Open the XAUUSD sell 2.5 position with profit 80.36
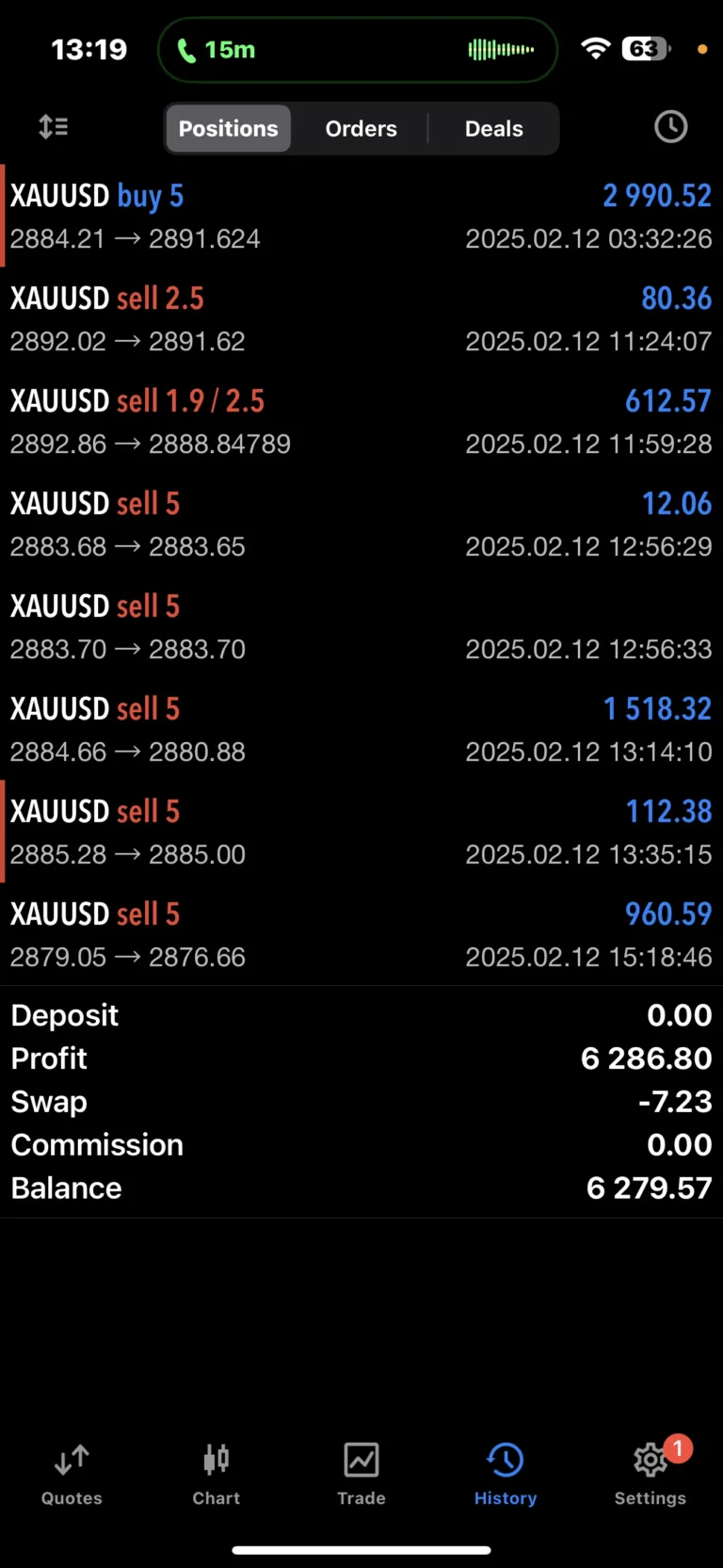Viewport: 723px width, 1568px height. (x=361, y=319)
